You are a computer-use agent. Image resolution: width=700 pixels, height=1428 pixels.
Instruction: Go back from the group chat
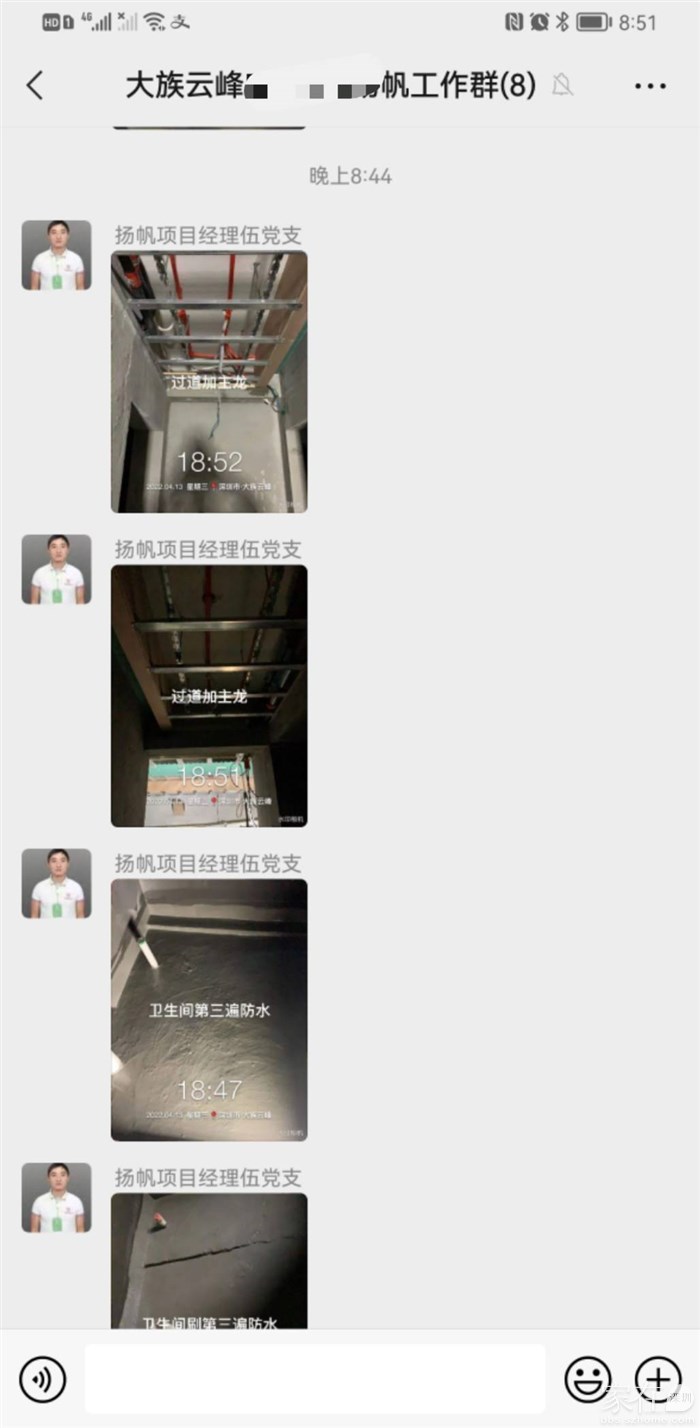35,86
